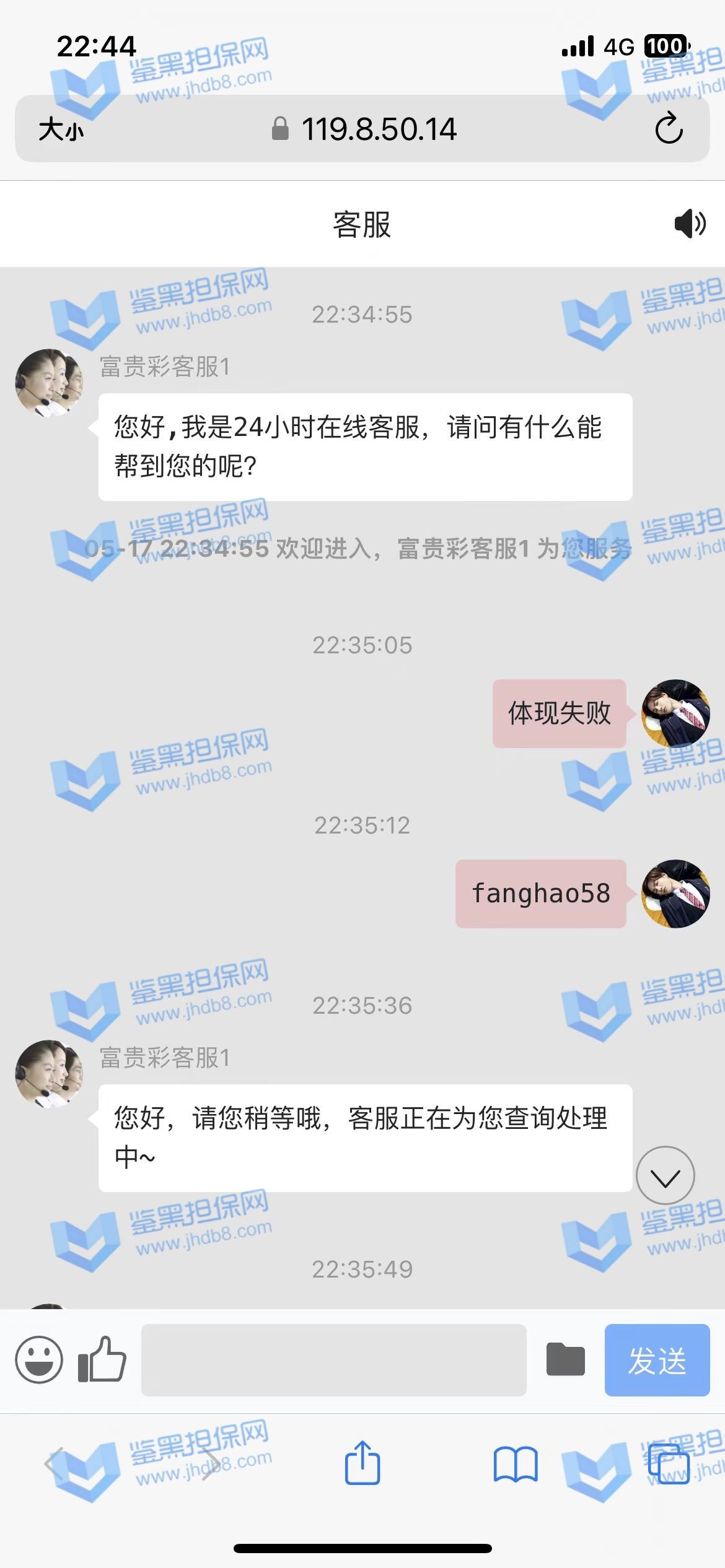Open the file attachment folder
Viewport: 725px width, 1568px height.
pyautogui.click(x=565, y=1360)
